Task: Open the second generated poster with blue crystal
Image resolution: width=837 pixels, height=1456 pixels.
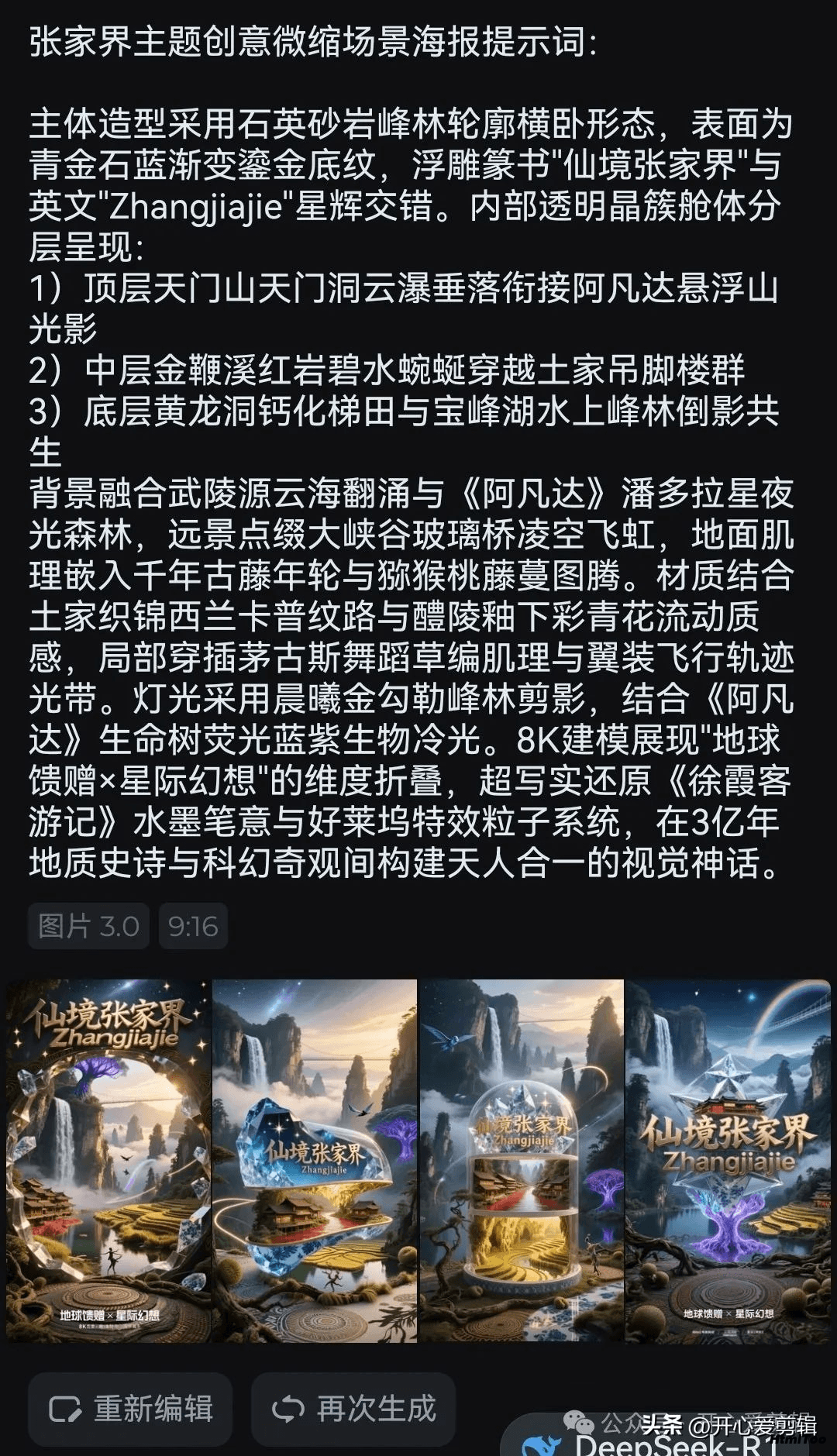Action: 315,1160
